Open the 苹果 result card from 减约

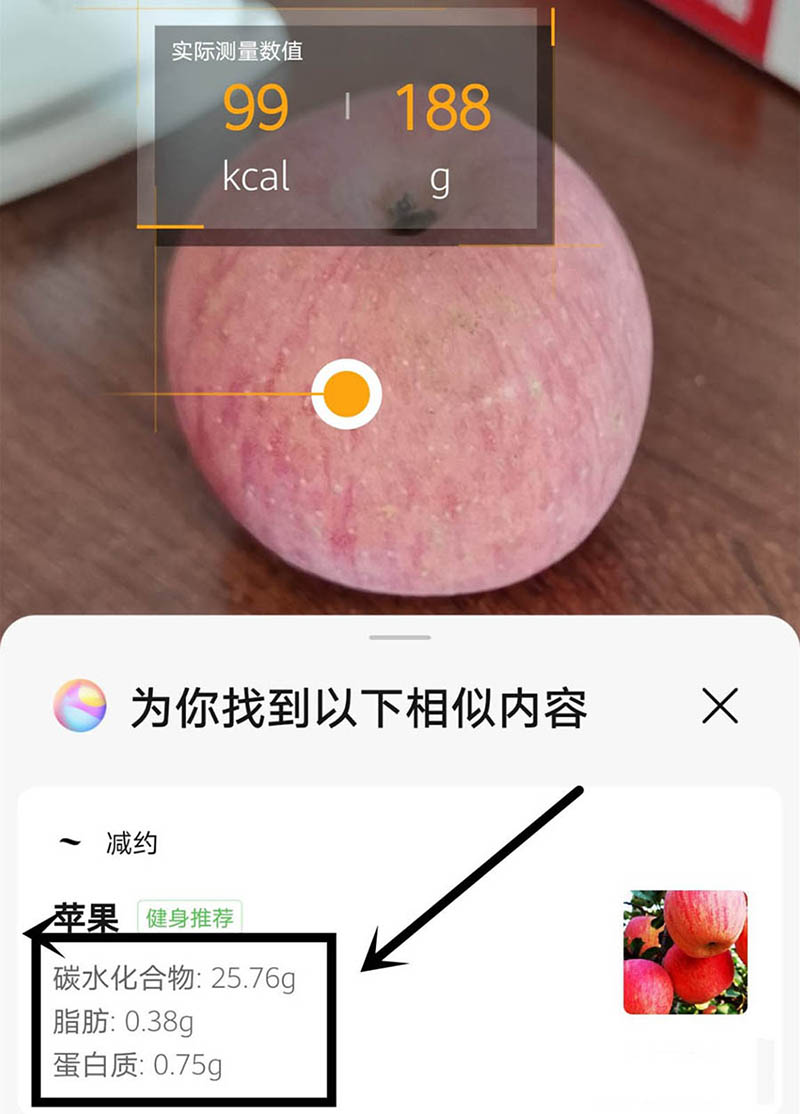click(x=87, y=917)
